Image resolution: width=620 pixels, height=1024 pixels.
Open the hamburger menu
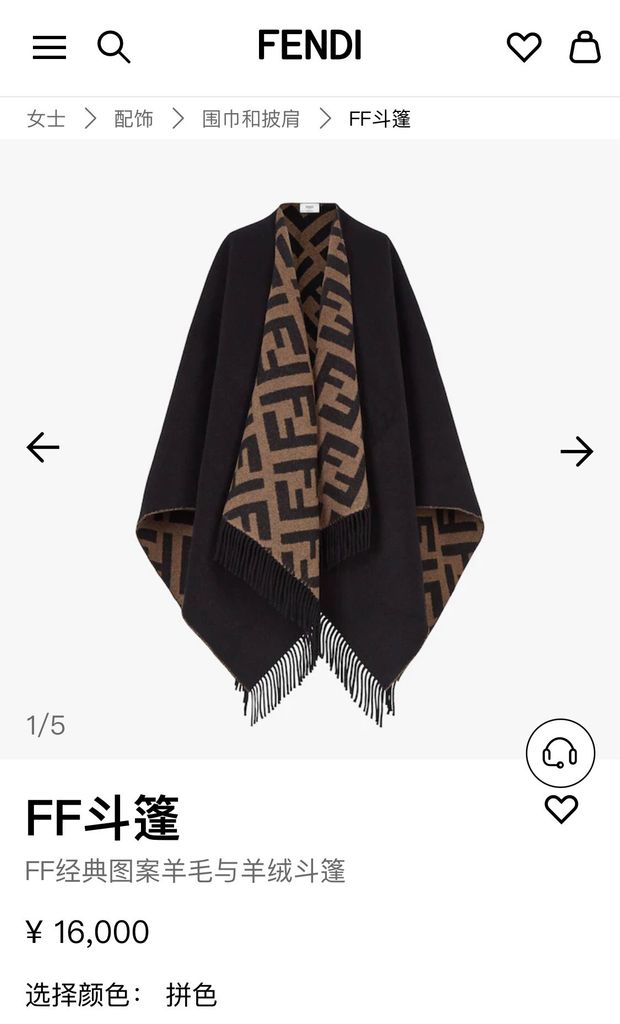[49, 47]
